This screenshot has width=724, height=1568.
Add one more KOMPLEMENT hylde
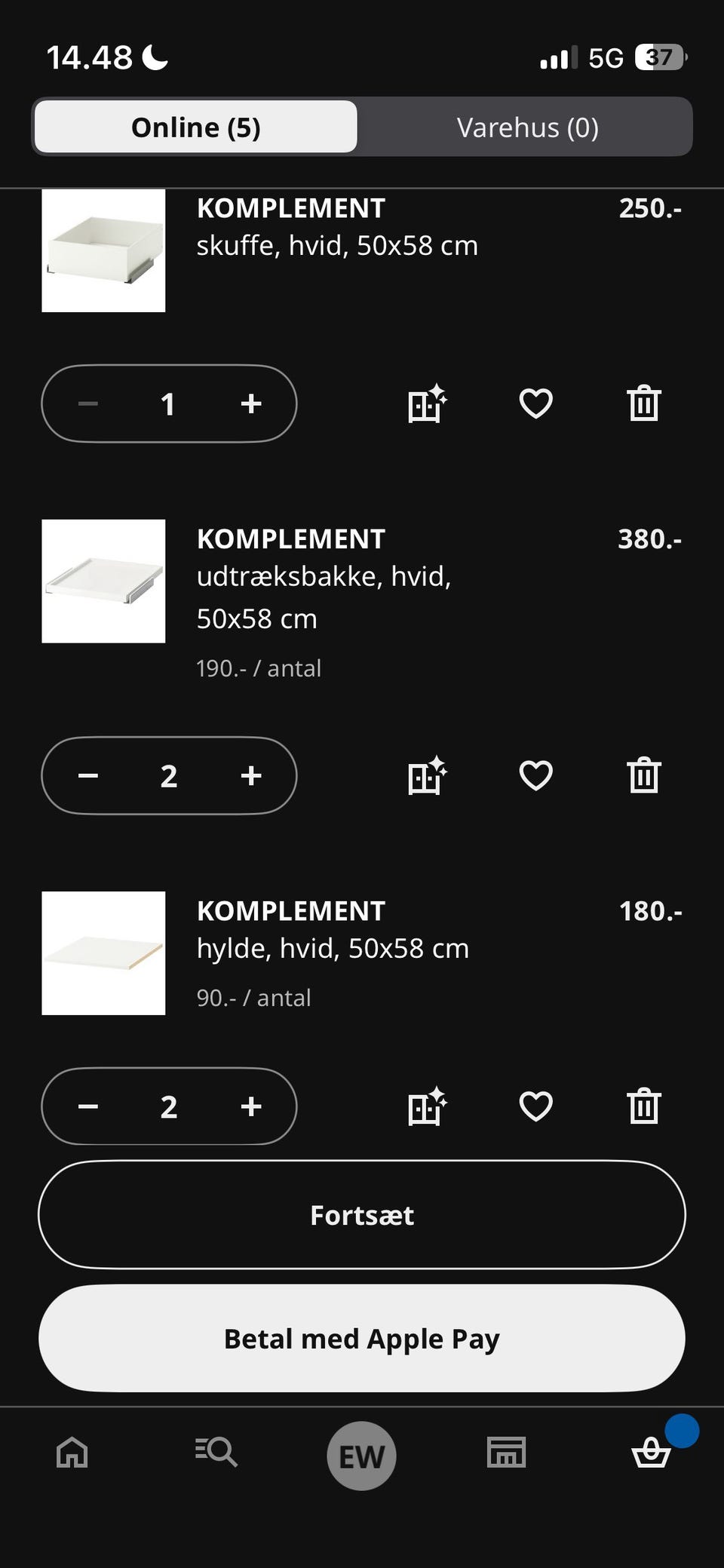[x=251, y=1106]
